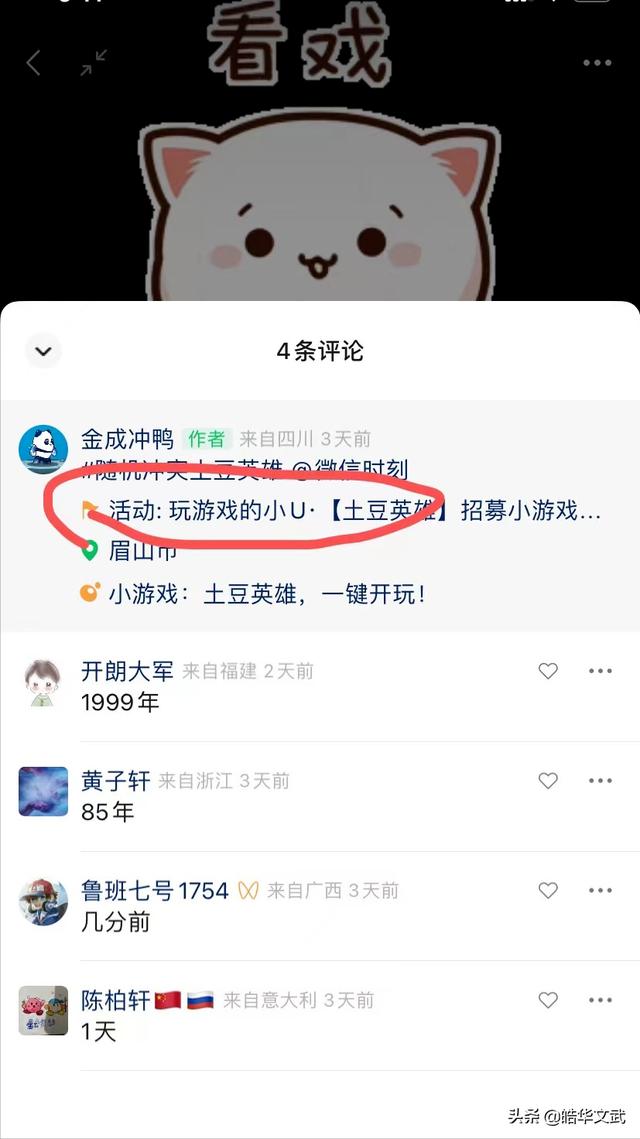View 陈柏轩's profile avatar
Viewport: 640px width, 1139px height.
click(x=44, y=1011)
